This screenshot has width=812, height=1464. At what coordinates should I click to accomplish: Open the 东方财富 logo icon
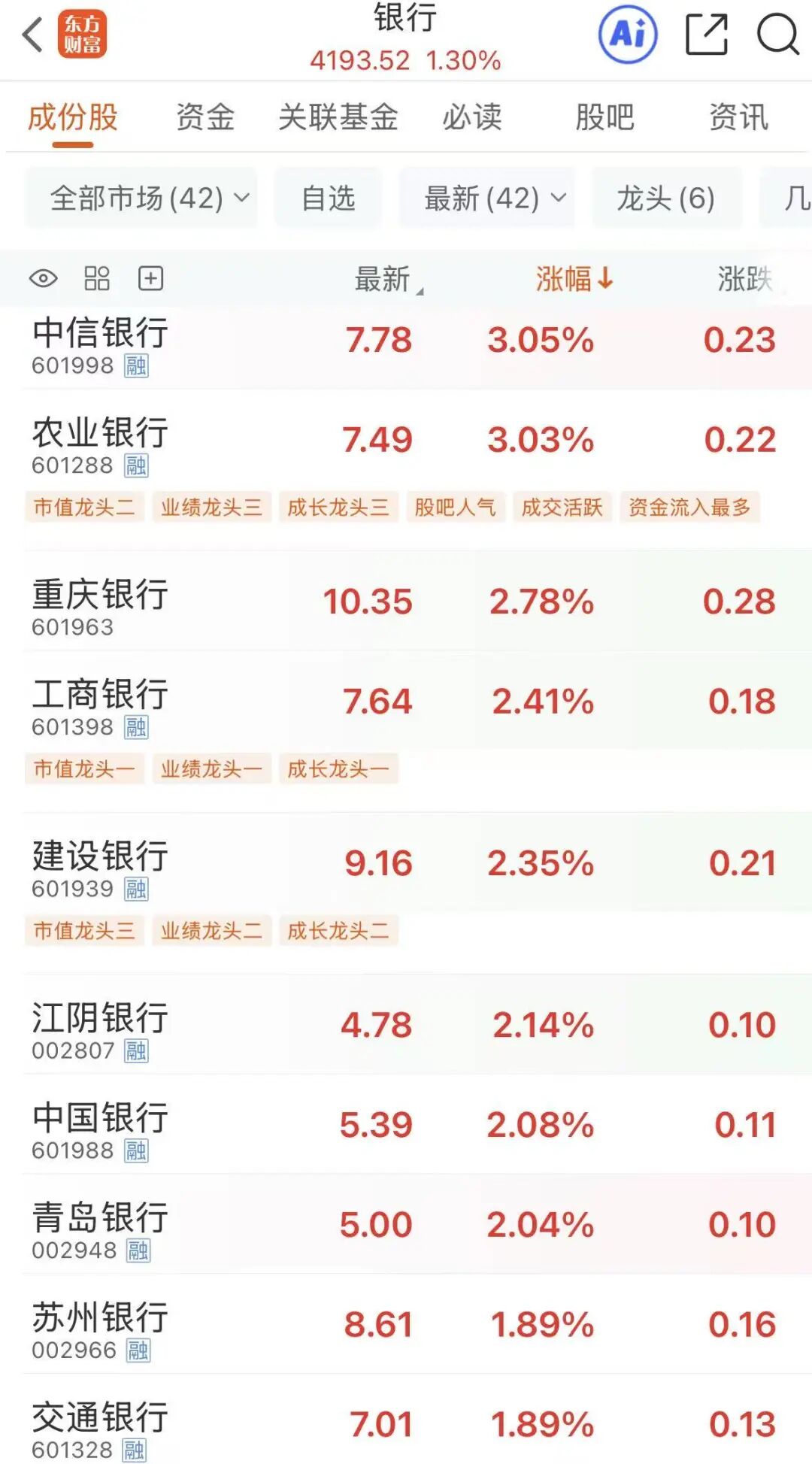(83, 33)
